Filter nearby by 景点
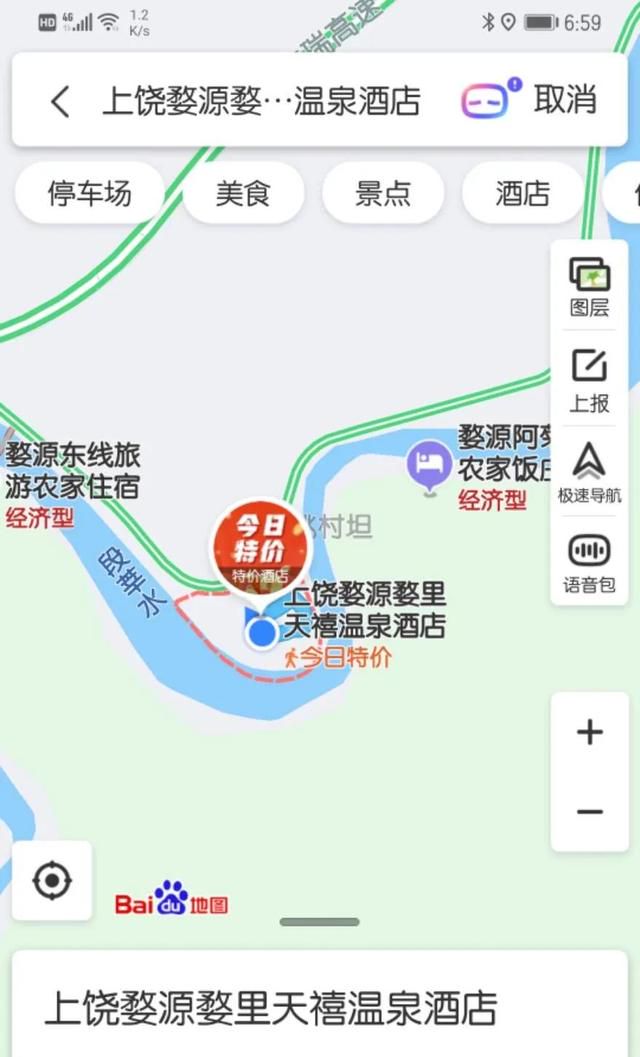This screenshot has height=1057, width=640. click(383, 193)
